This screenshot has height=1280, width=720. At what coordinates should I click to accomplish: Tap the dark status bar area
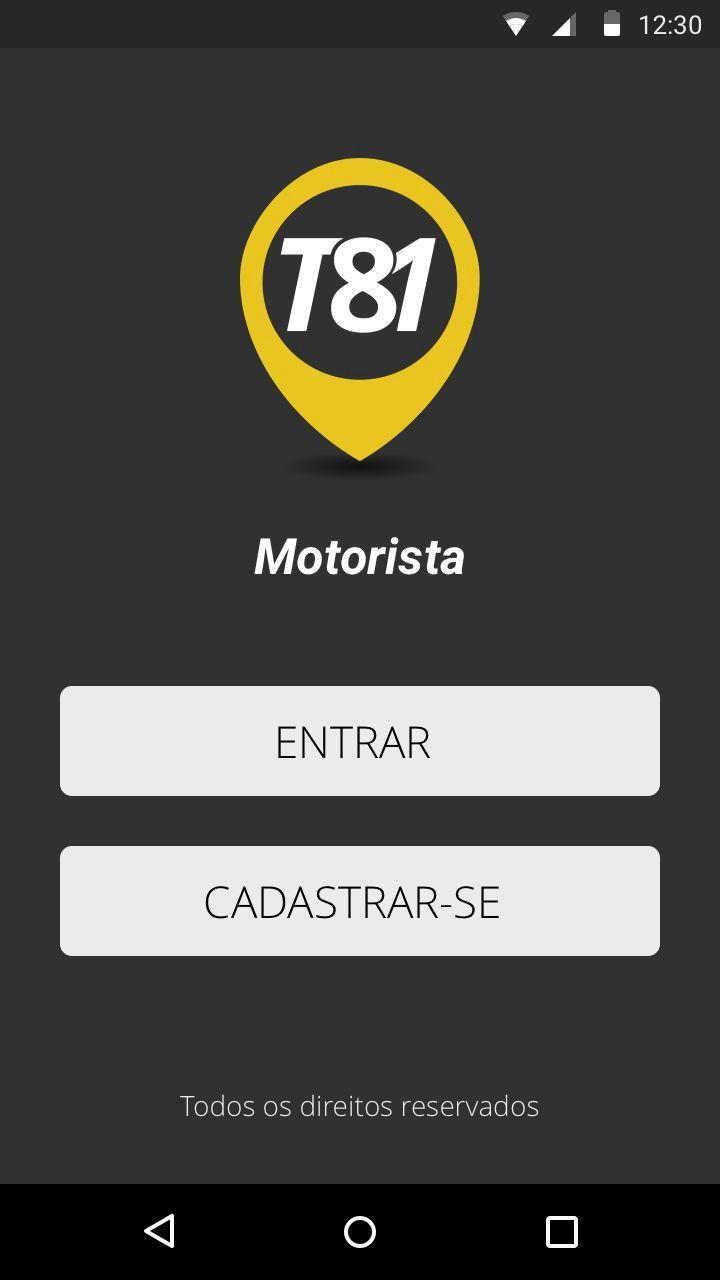pos(250,24)
